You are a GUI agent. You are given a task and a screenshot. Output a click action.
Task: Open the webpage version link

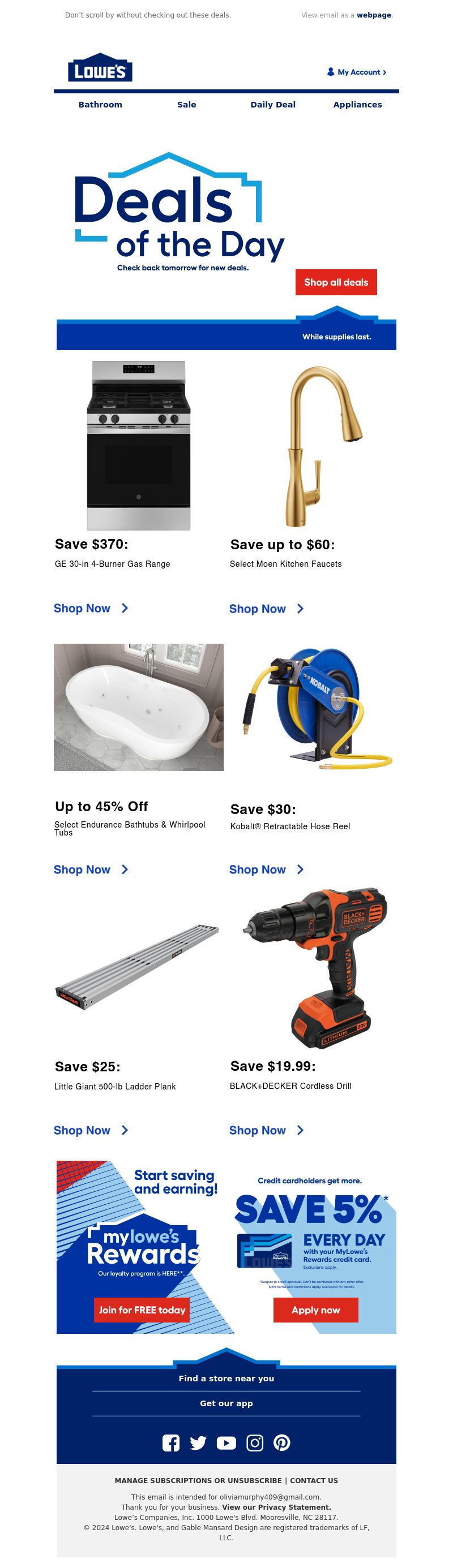(x=373, y=15)
